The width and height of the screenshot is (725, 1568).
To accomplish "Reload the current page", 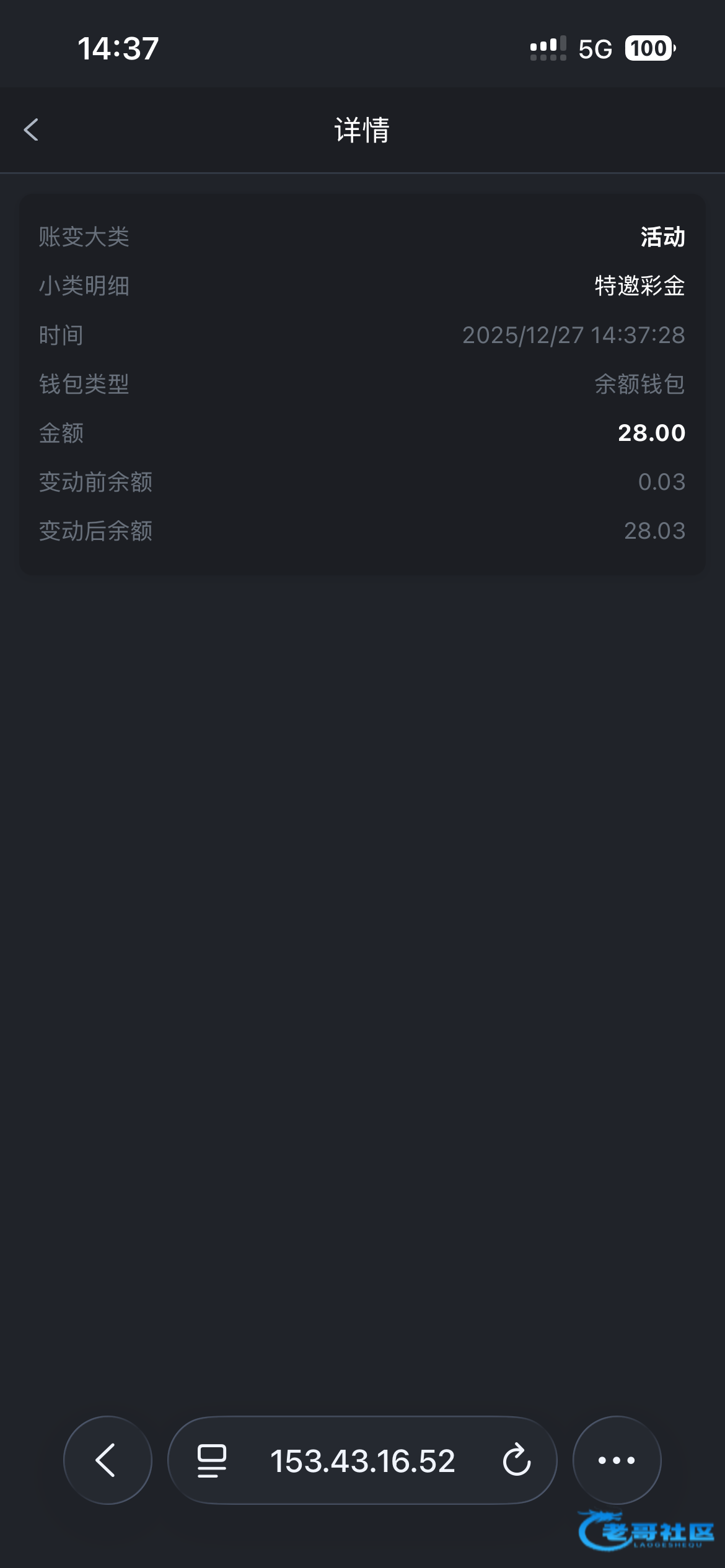I will (516, 1460).
